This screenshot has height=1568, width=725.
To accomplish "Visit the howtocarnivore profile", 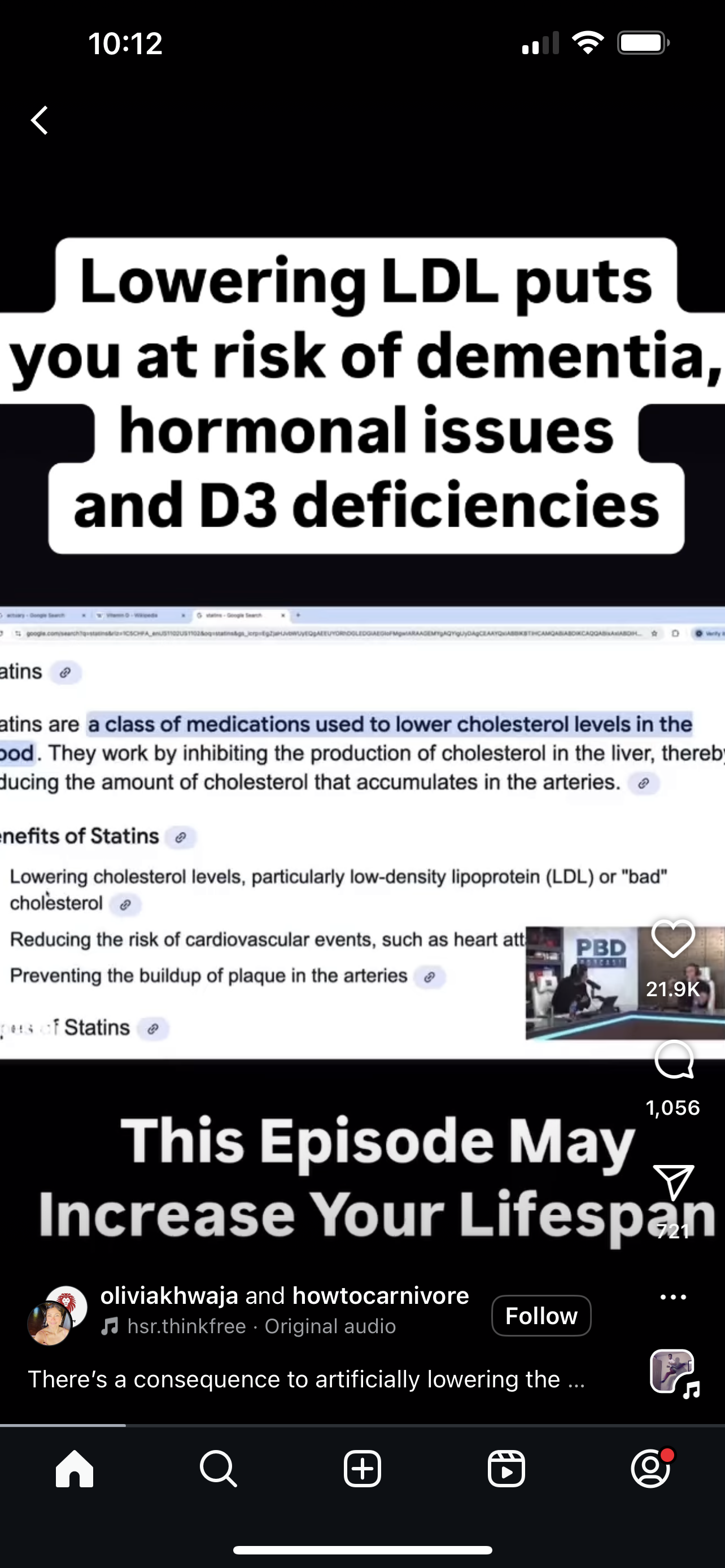I will coord(381,1295).
